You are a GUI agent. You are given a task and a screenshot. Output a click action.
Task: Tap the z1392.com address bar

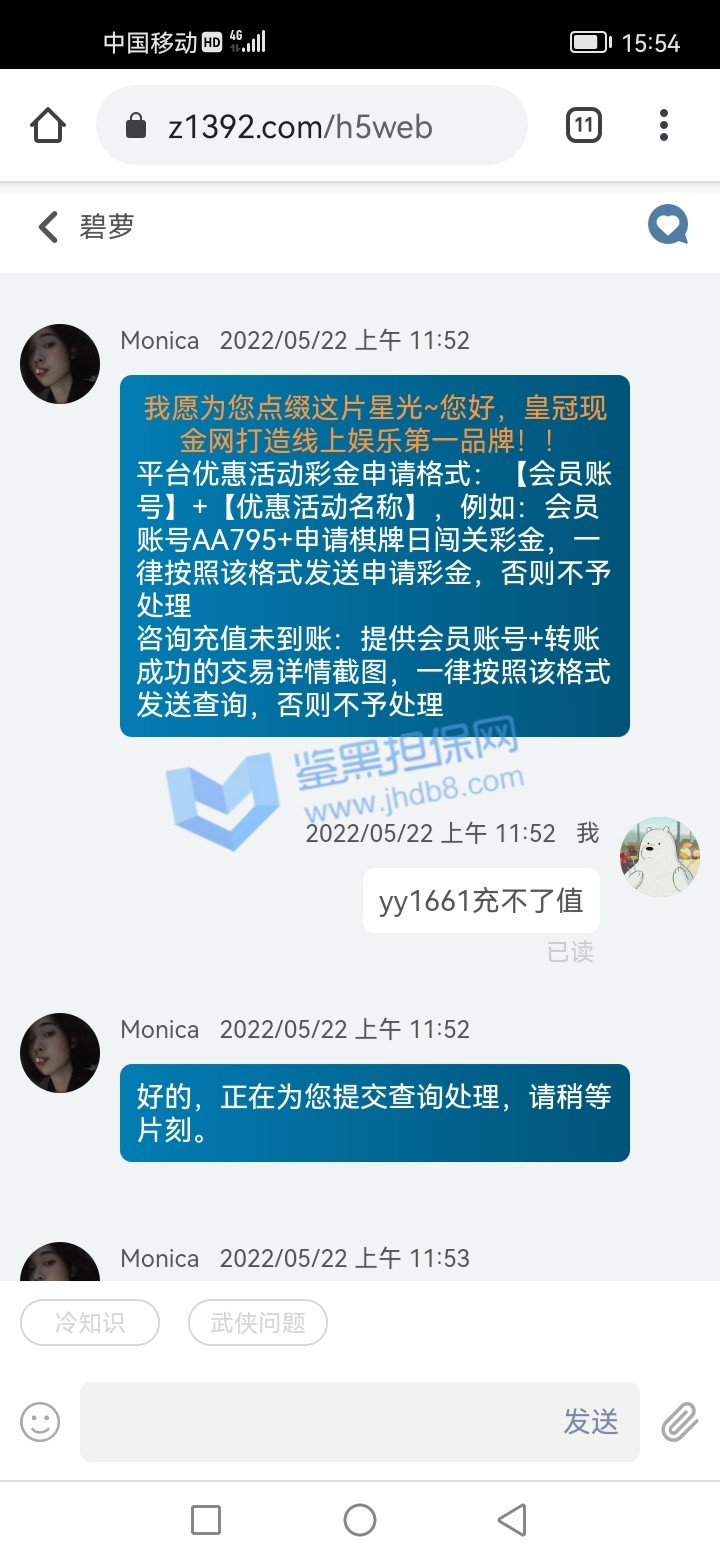click(x=310, y=126)
